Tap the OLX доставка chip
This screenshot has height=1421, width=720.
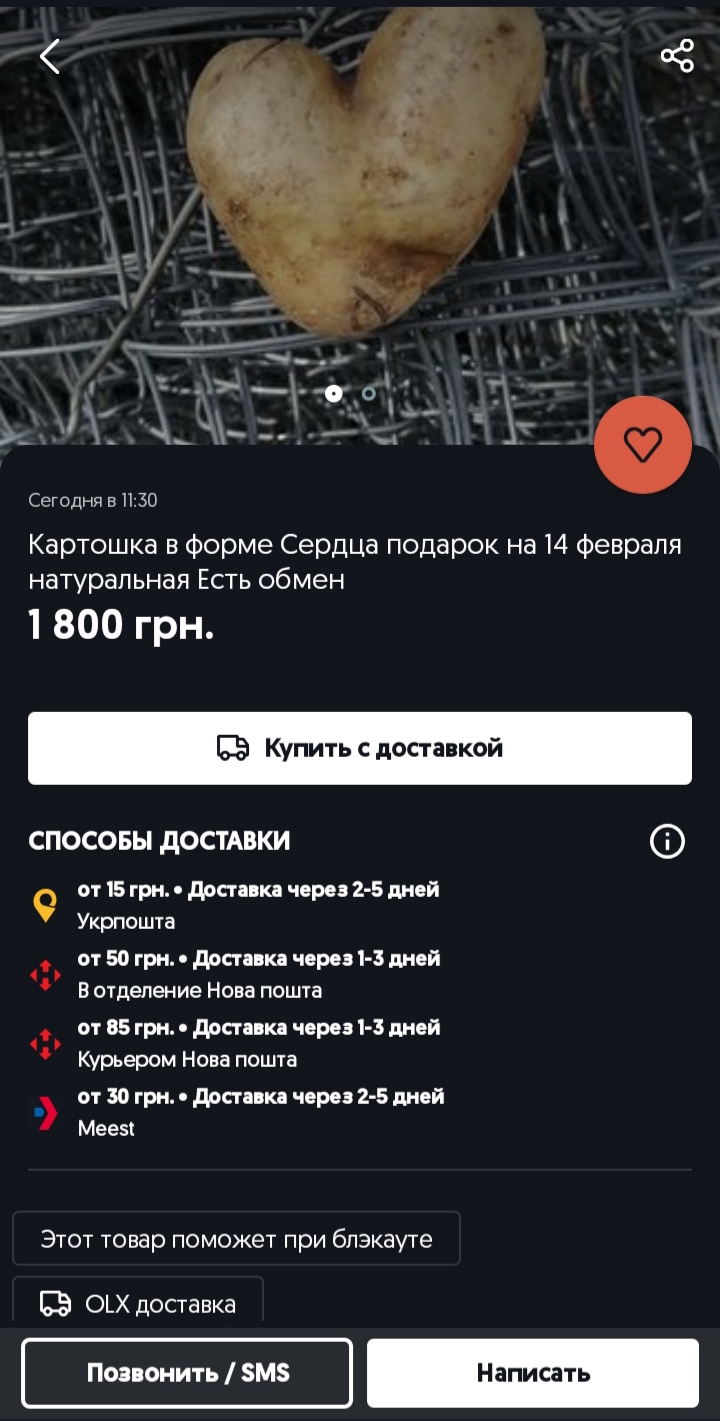[x=138, y=1304]
